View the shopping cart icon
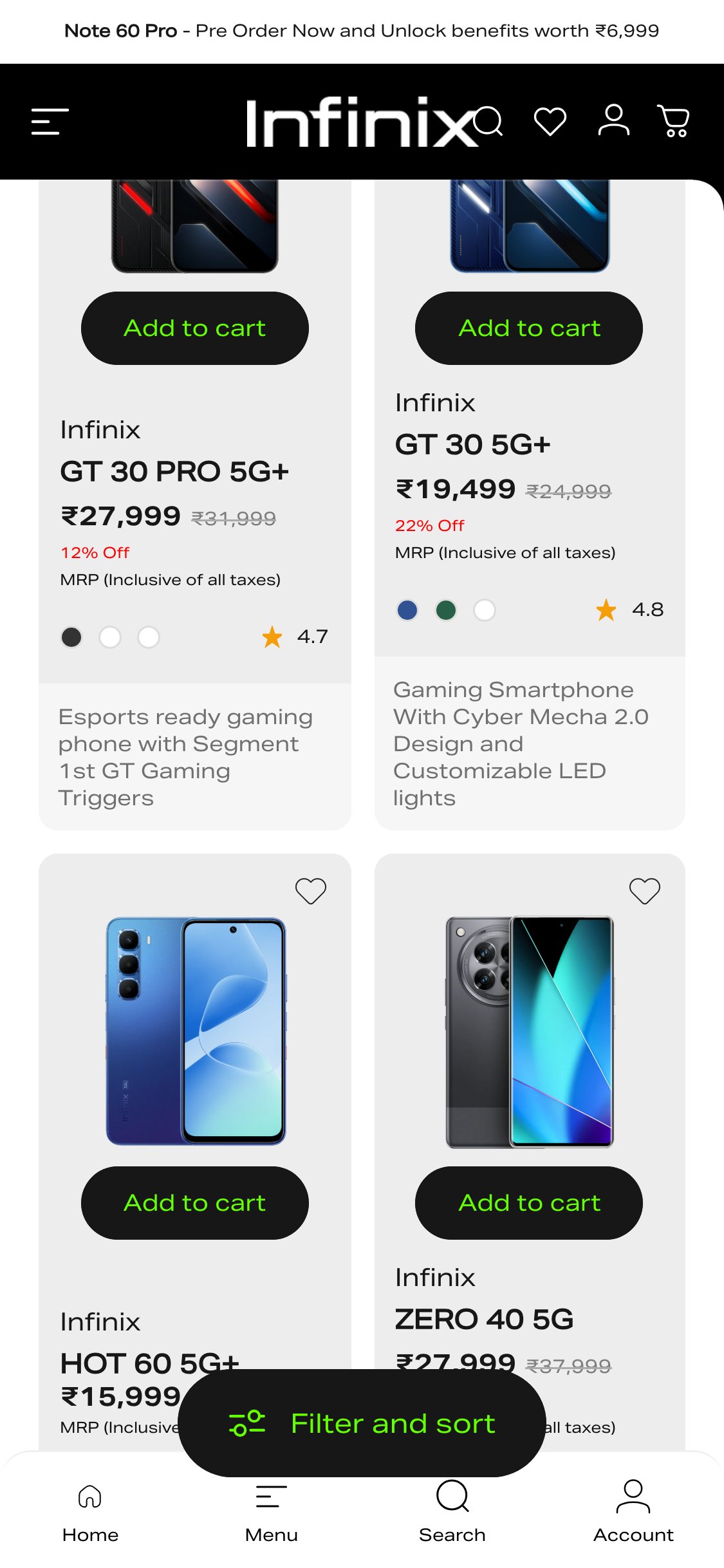The width and height of the screenshot is (724, 1568). pos(673,121)
